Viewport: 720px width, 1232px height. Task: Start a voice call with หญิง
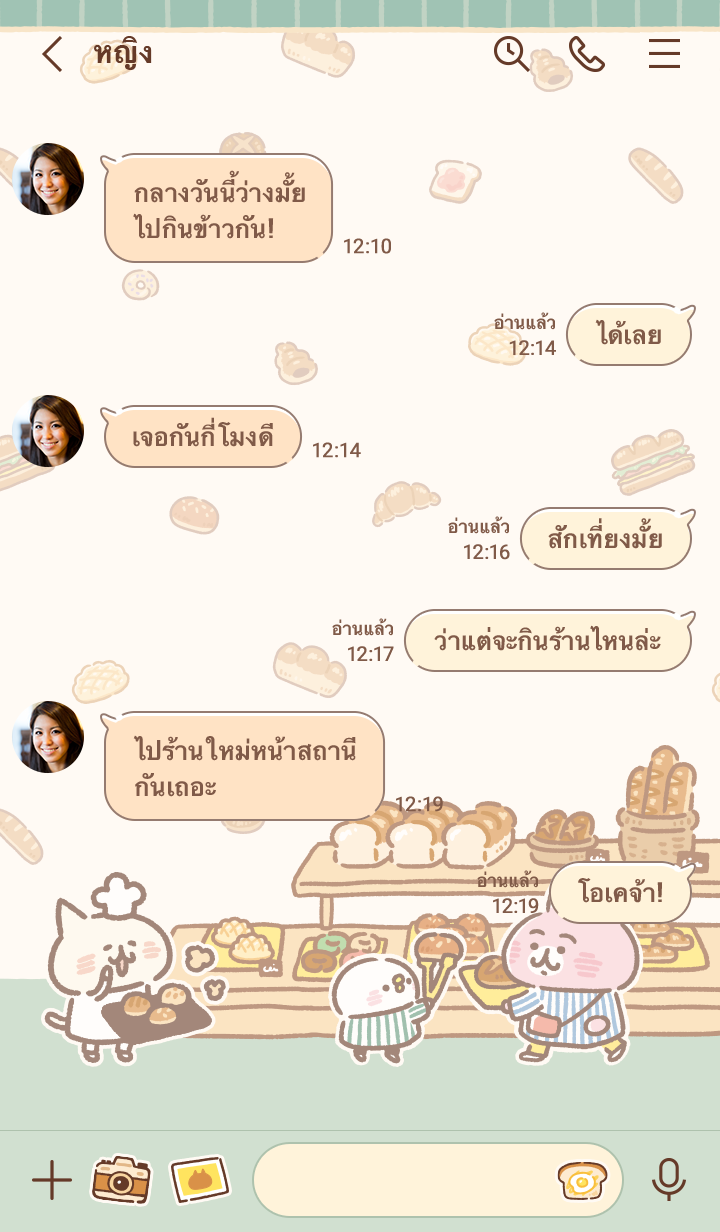tap(587, 54)
